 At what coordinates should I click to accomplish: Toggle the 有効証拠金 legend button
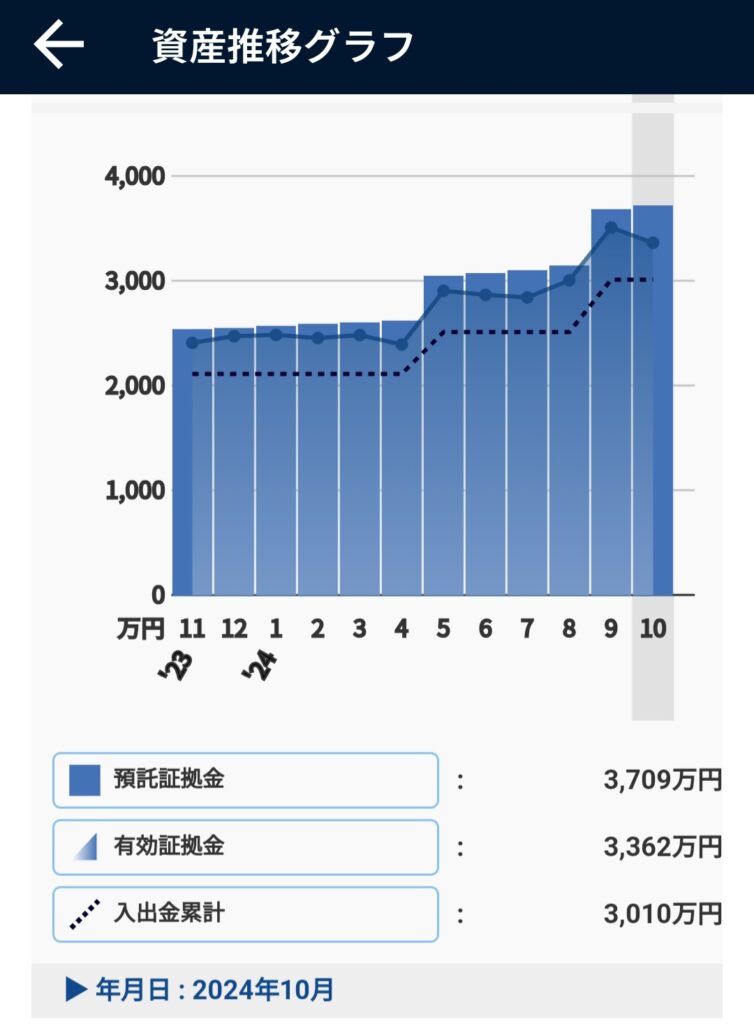tap(245, 847)
